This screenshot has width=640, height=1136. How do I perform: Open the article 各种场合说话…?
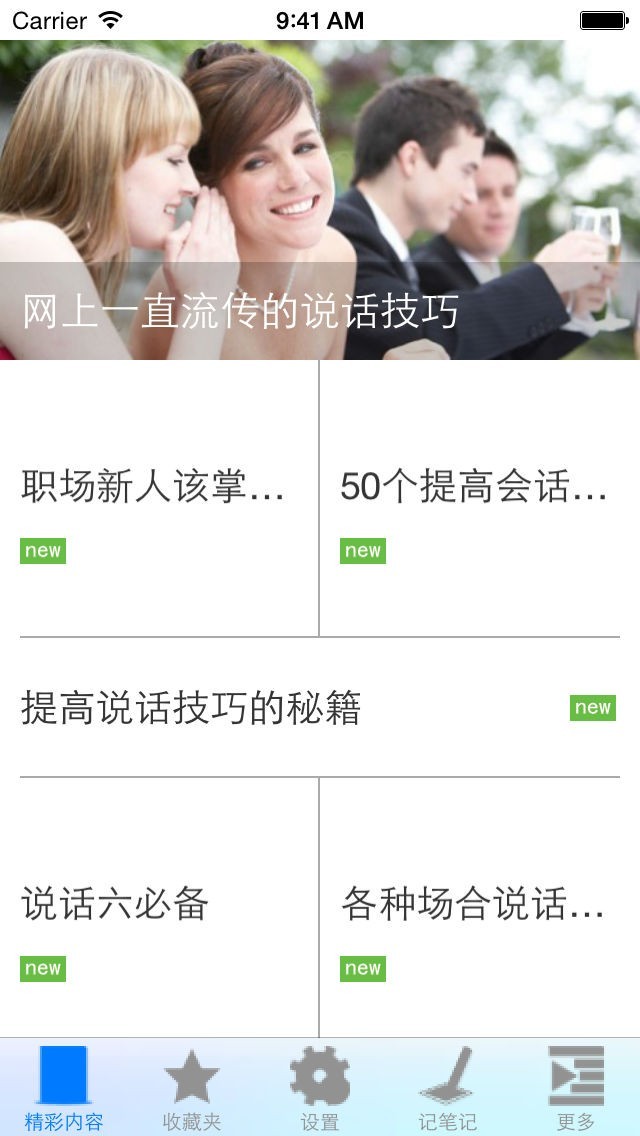pyautogui.click(x=478, y=908)
